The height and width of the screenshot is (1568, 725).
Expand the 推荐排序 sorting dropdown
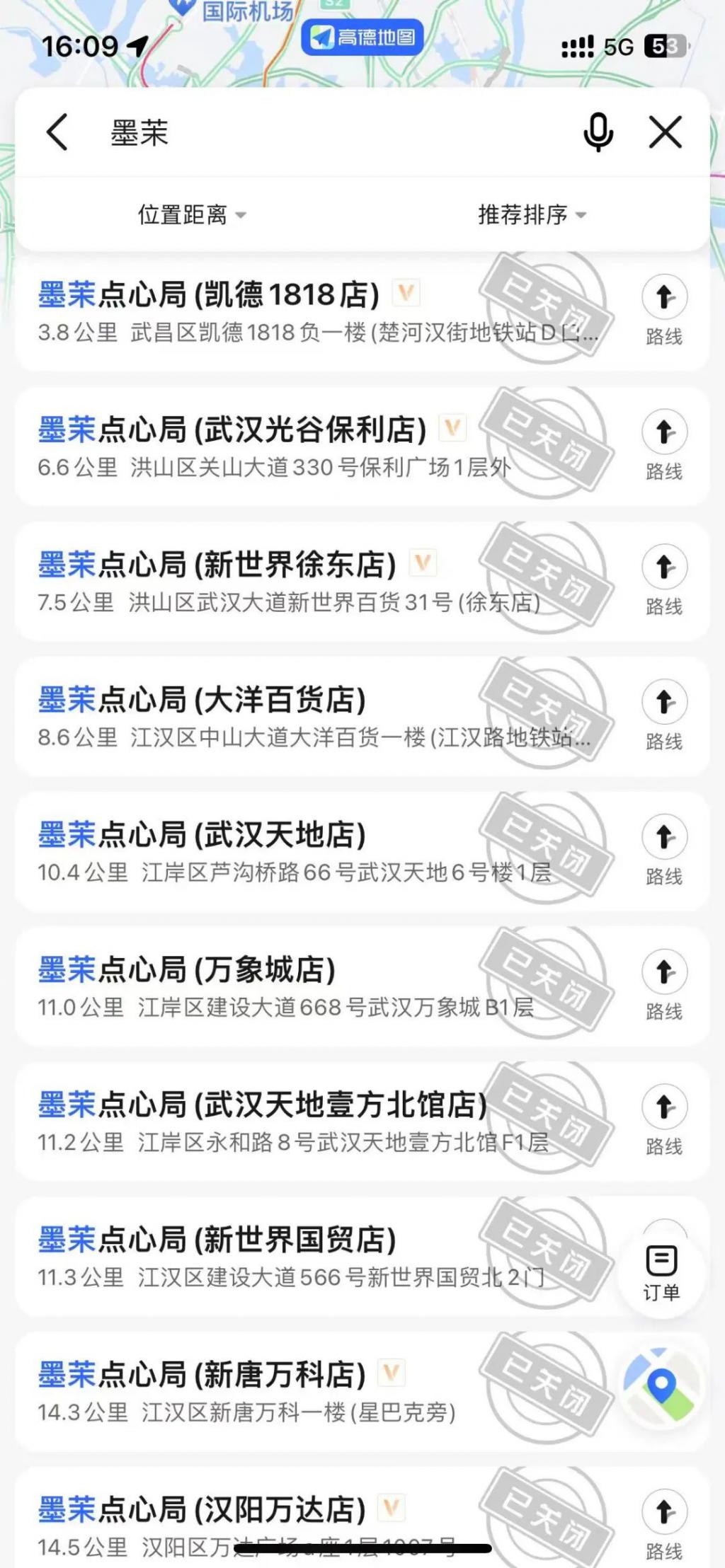[x=532, y=214]
